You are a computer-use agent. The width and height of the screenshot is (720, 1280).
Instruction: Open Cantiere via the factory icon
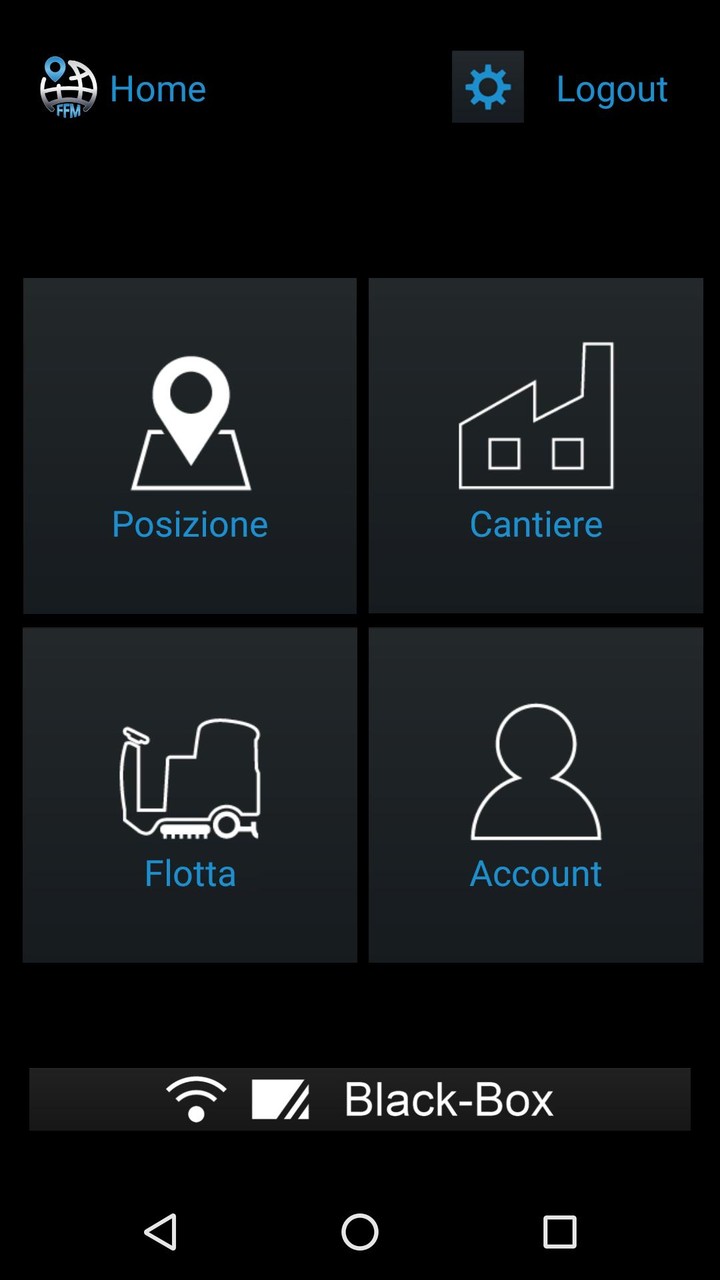click(535, 415)
